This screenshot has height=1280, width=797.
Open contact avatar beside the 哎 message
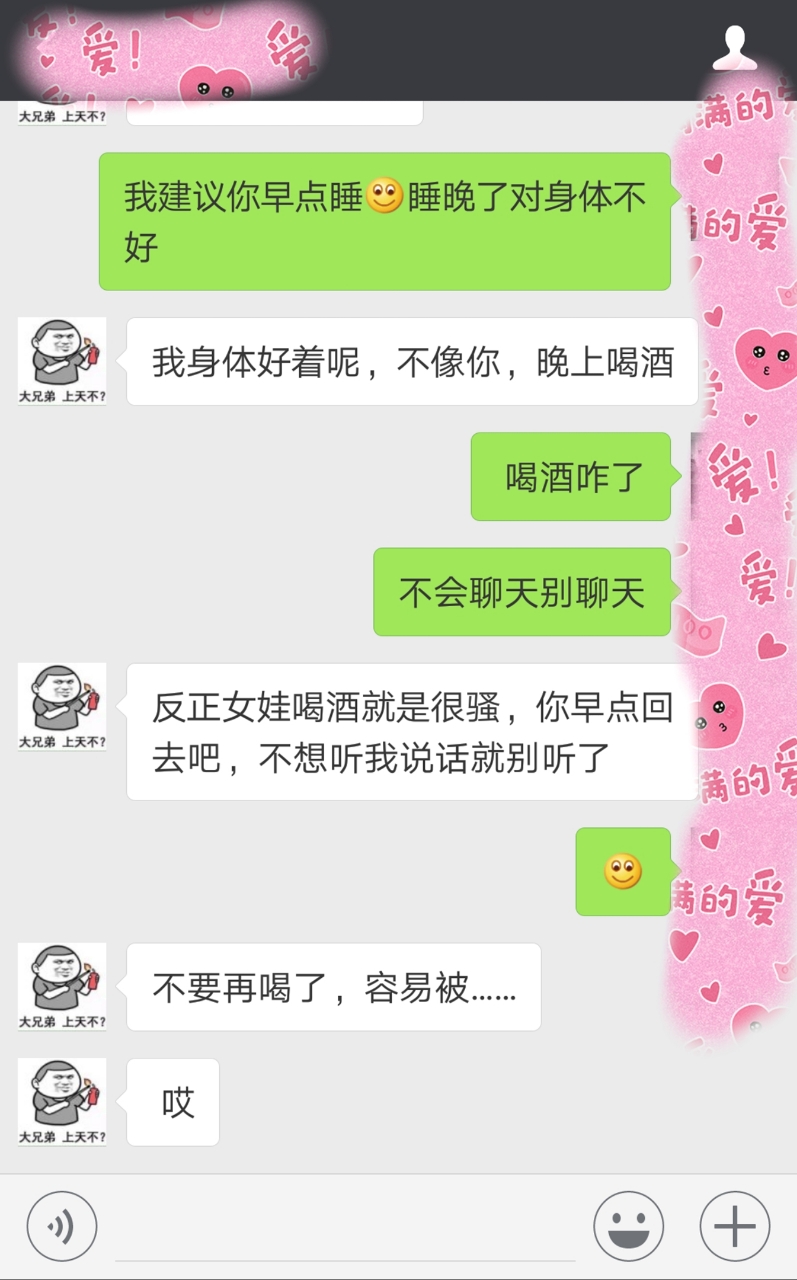point(62,1101)
